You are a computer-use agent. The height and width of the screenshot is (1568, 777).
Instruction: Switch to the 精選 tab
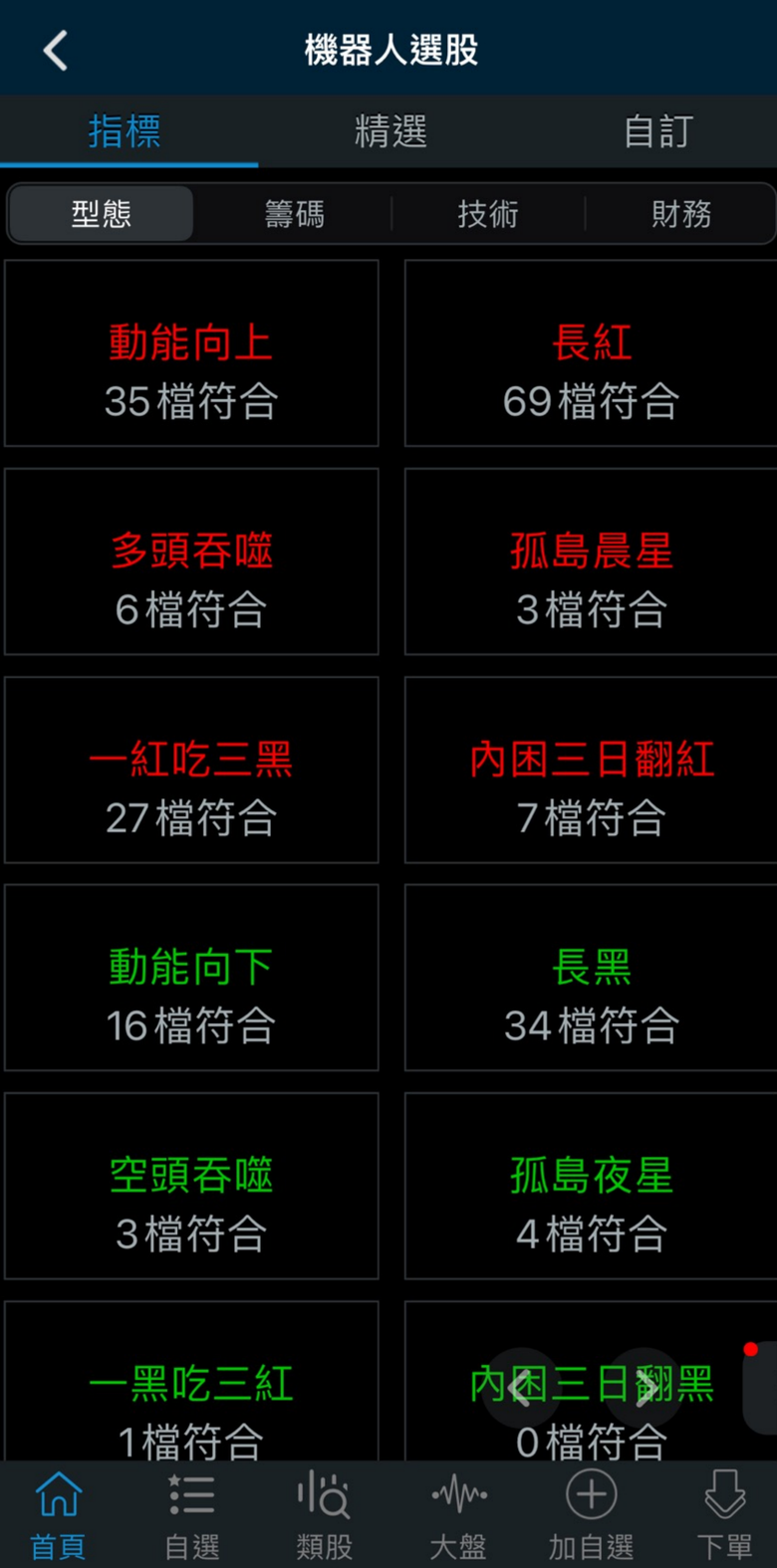(390, 131)
